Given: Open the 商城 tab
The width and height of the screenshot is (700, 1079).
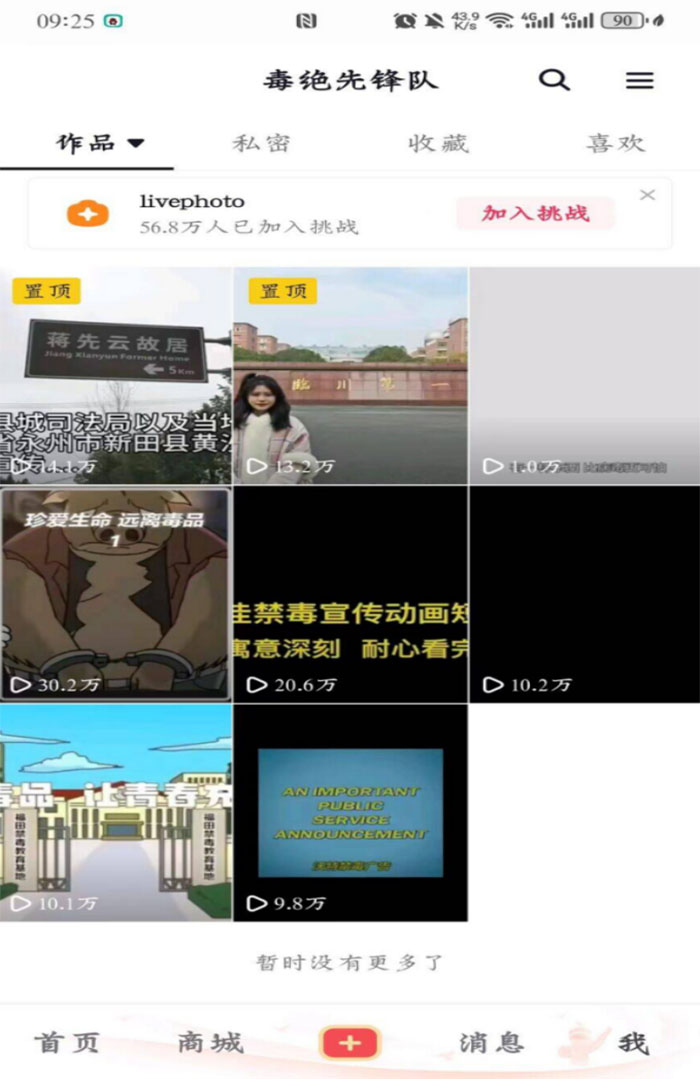Looking at the screenshot, I should click(210, 1043).
